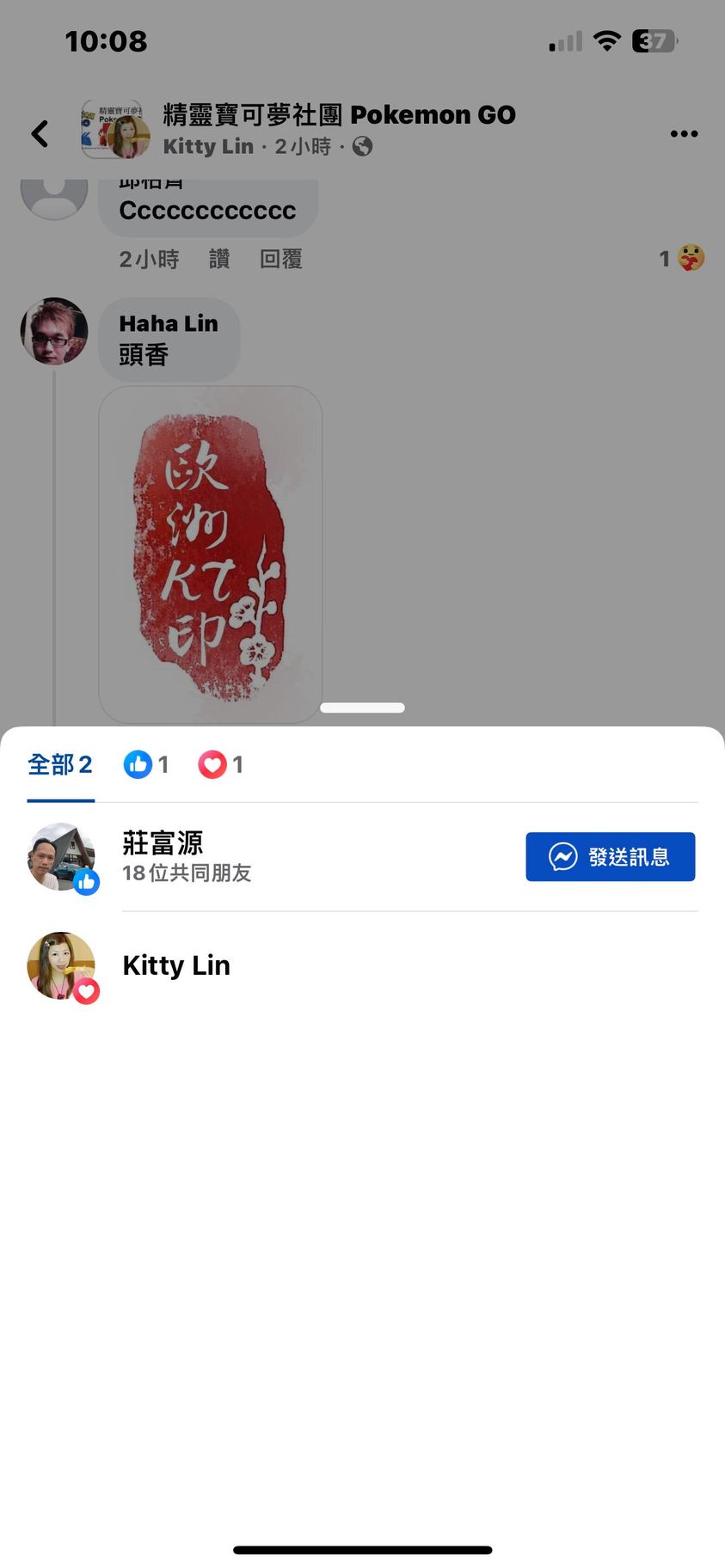The image size is (725, 1568).
Task: Tap the reactions sheet drag handle
Action: point(362,708)
